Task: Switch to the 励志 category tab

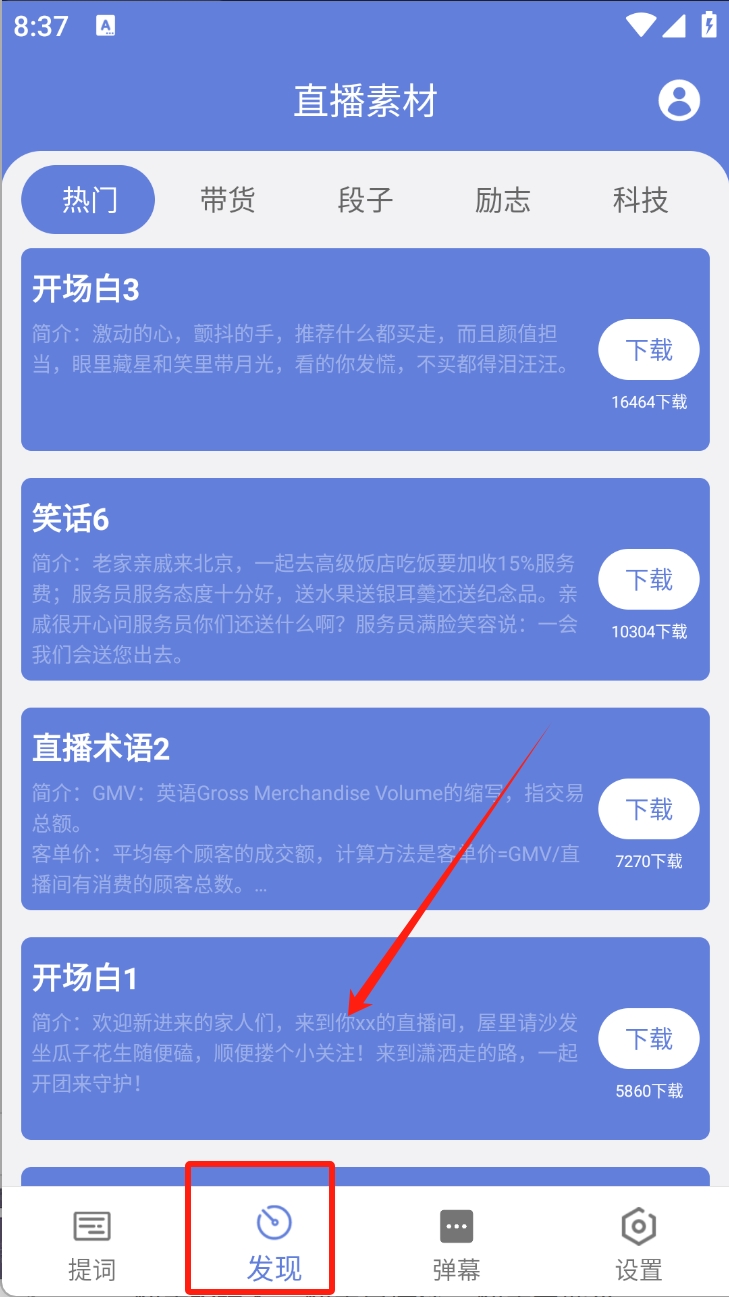Action: tap(502, 200)
